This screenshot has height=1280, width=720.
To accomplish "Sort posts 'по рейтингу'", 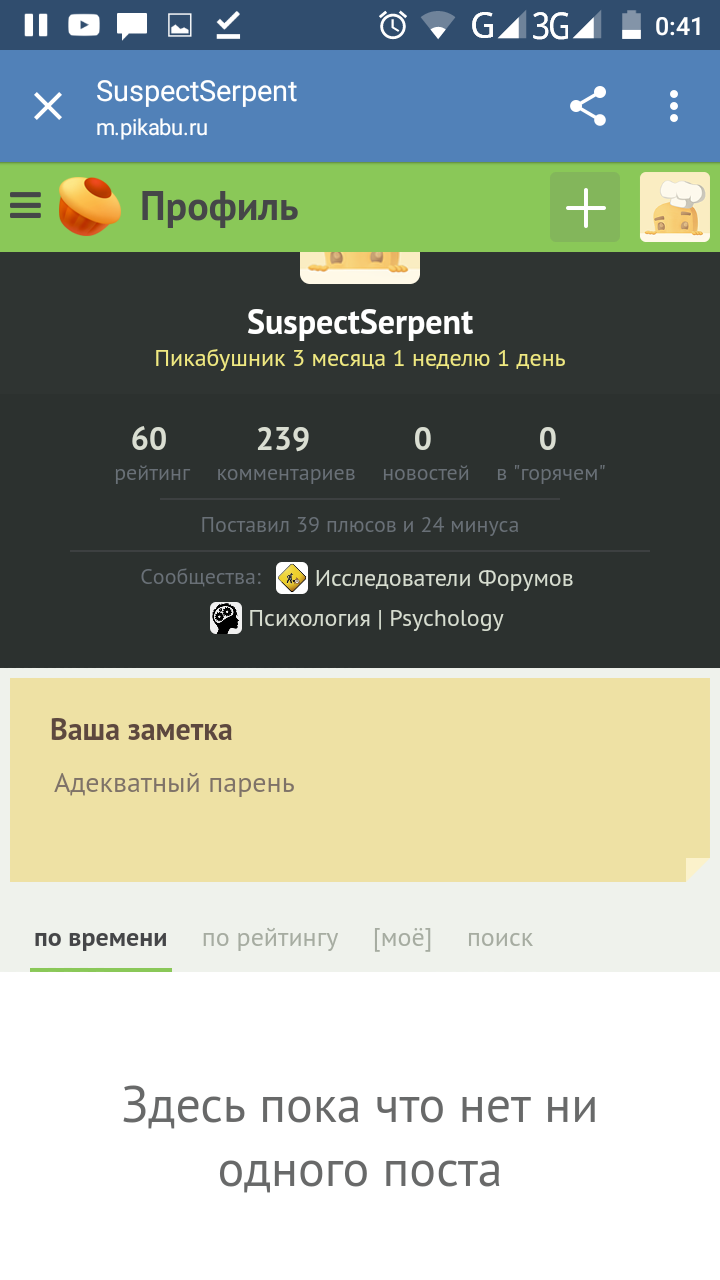I will (x=270, y=938).
